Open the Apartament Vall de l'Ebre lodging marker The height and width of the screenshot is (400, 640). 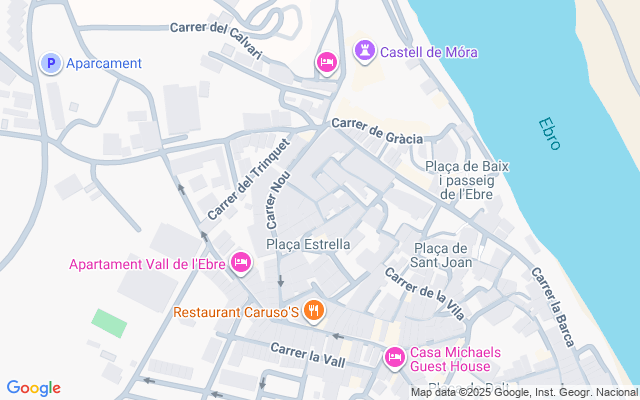[x=240, y=264]
